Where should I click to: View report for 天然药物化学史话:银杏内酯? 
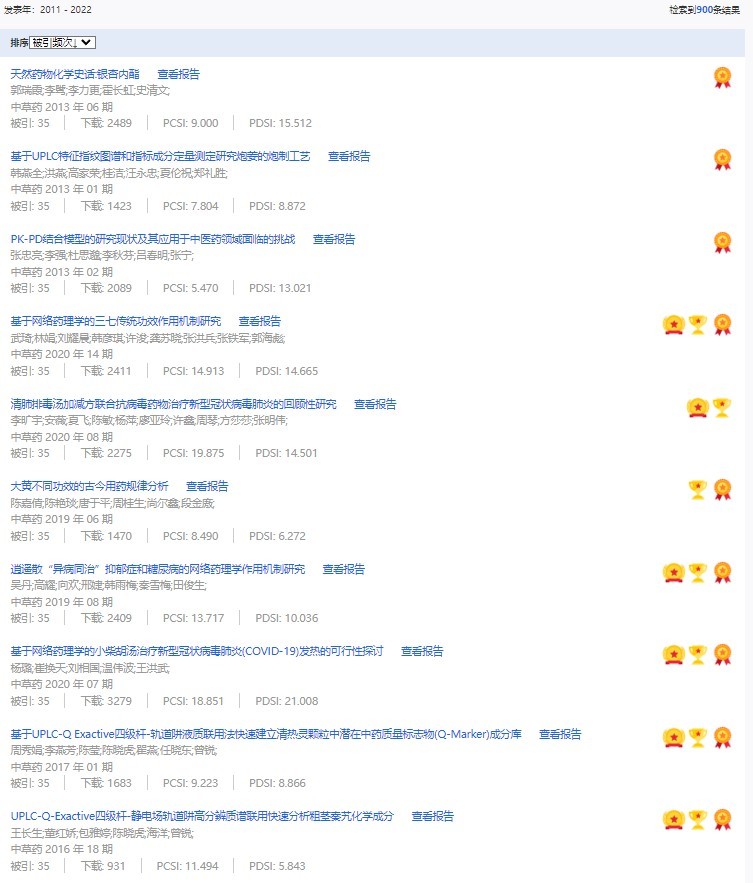[178, 74]
